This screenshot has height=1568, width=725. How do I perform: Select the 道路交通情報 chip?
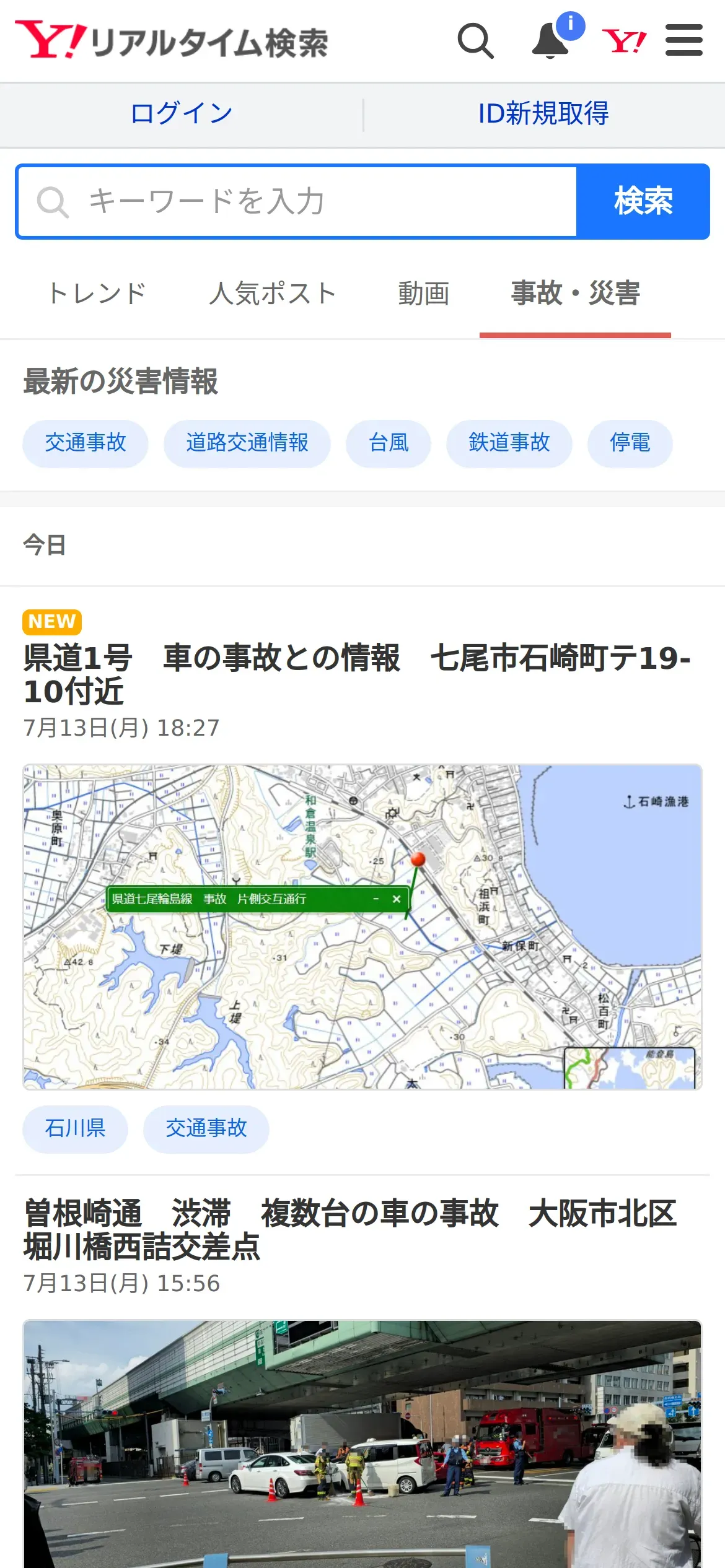point(247,443)
